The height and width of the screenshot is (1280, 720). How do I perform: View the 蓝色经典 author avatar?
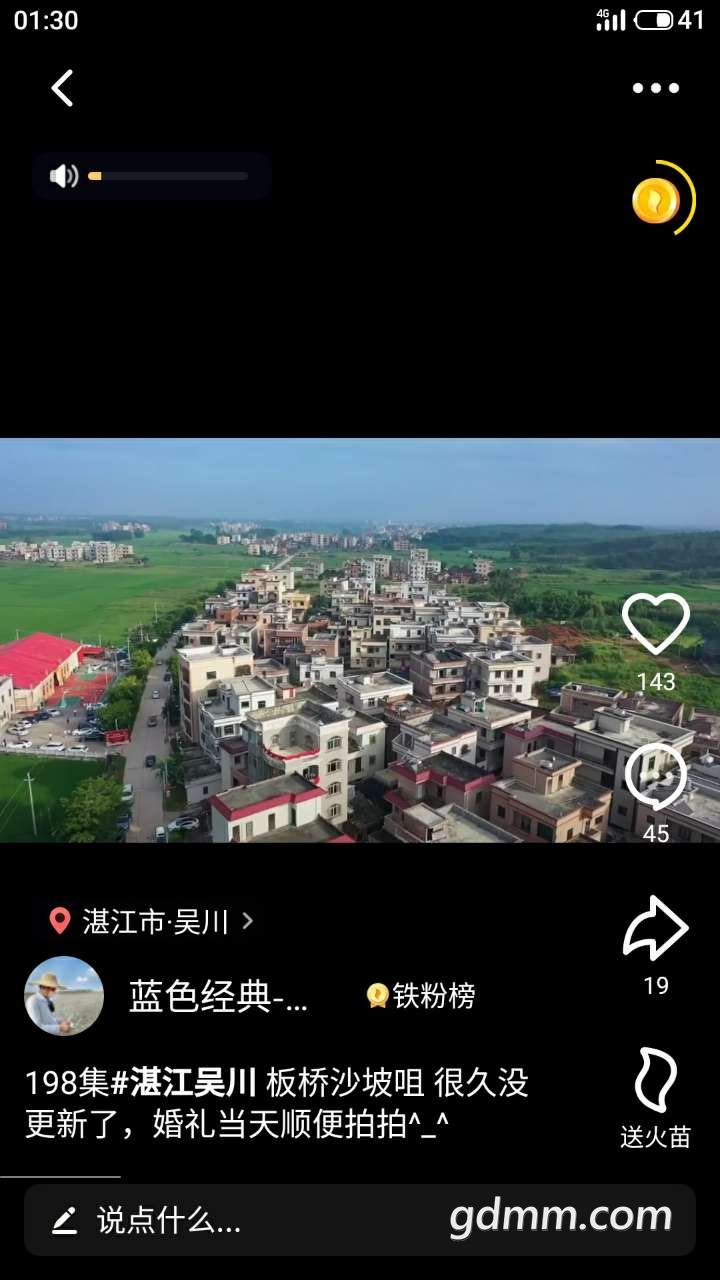(x=64, y=995)
